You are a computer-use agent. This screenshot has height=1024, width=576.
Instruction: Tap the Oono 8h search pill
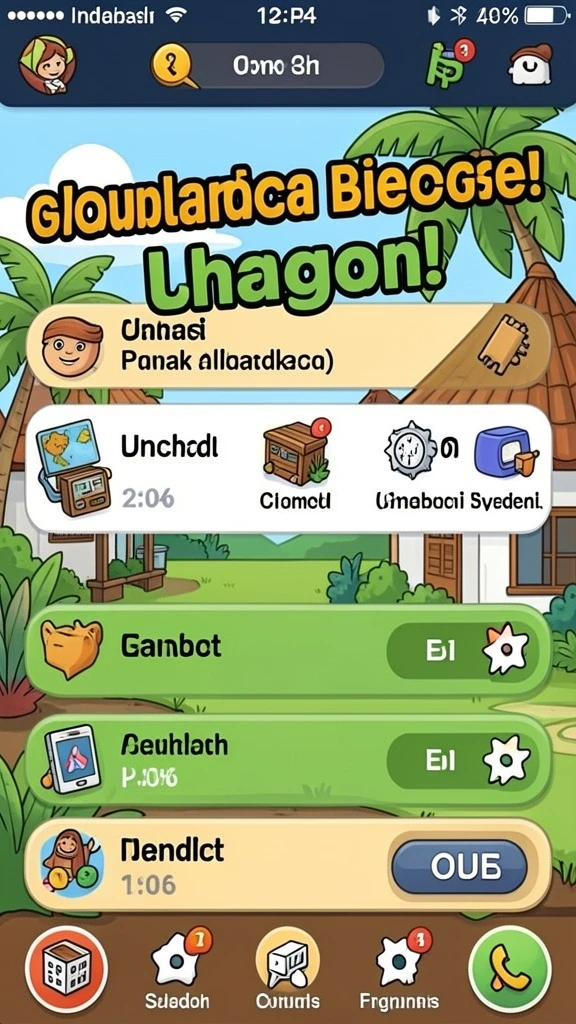tap(267, 65)
